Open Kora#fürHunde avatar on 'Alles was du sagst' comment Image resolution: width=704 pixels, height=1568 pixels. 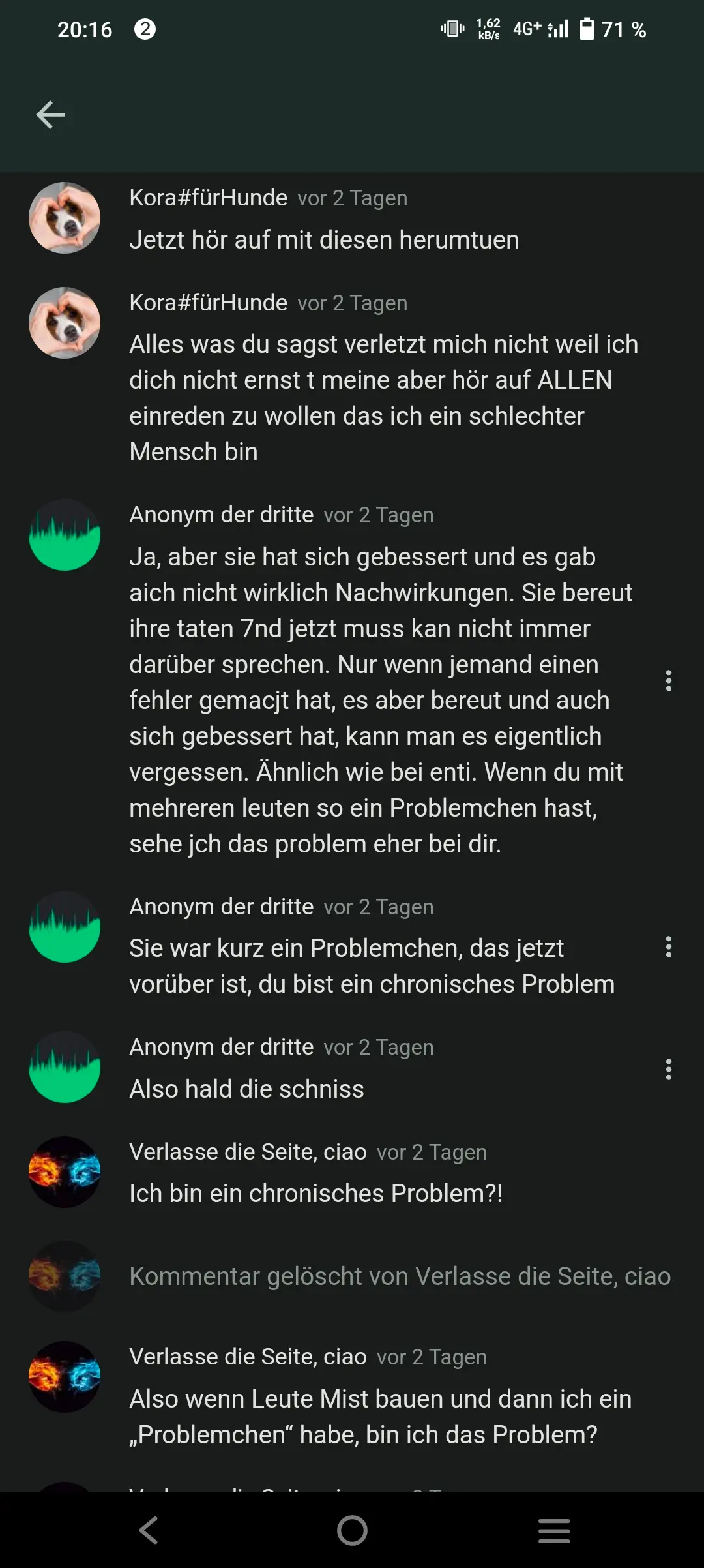[x=65, y=323]
